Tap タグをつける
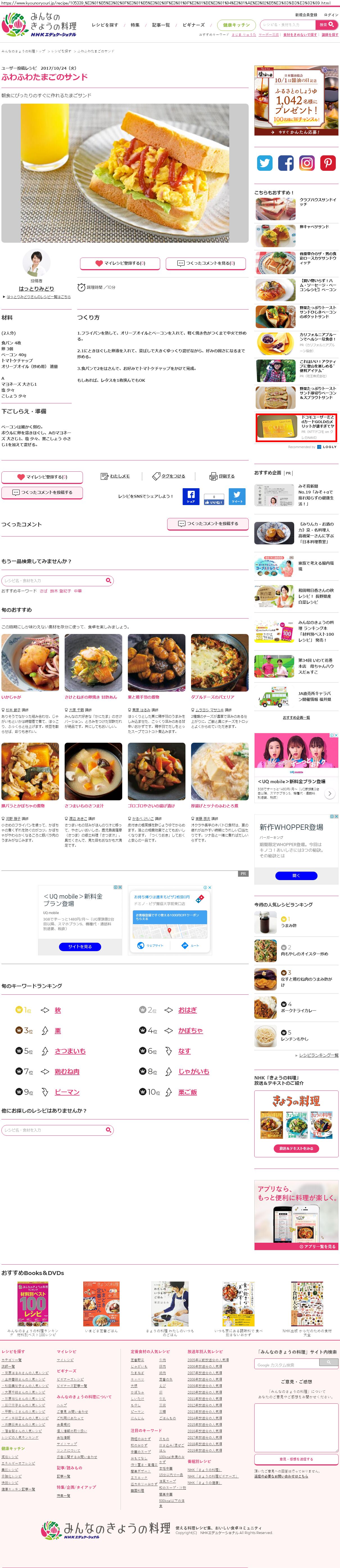Viewport: 340px width, 1568px height. [x=169, y=476]
